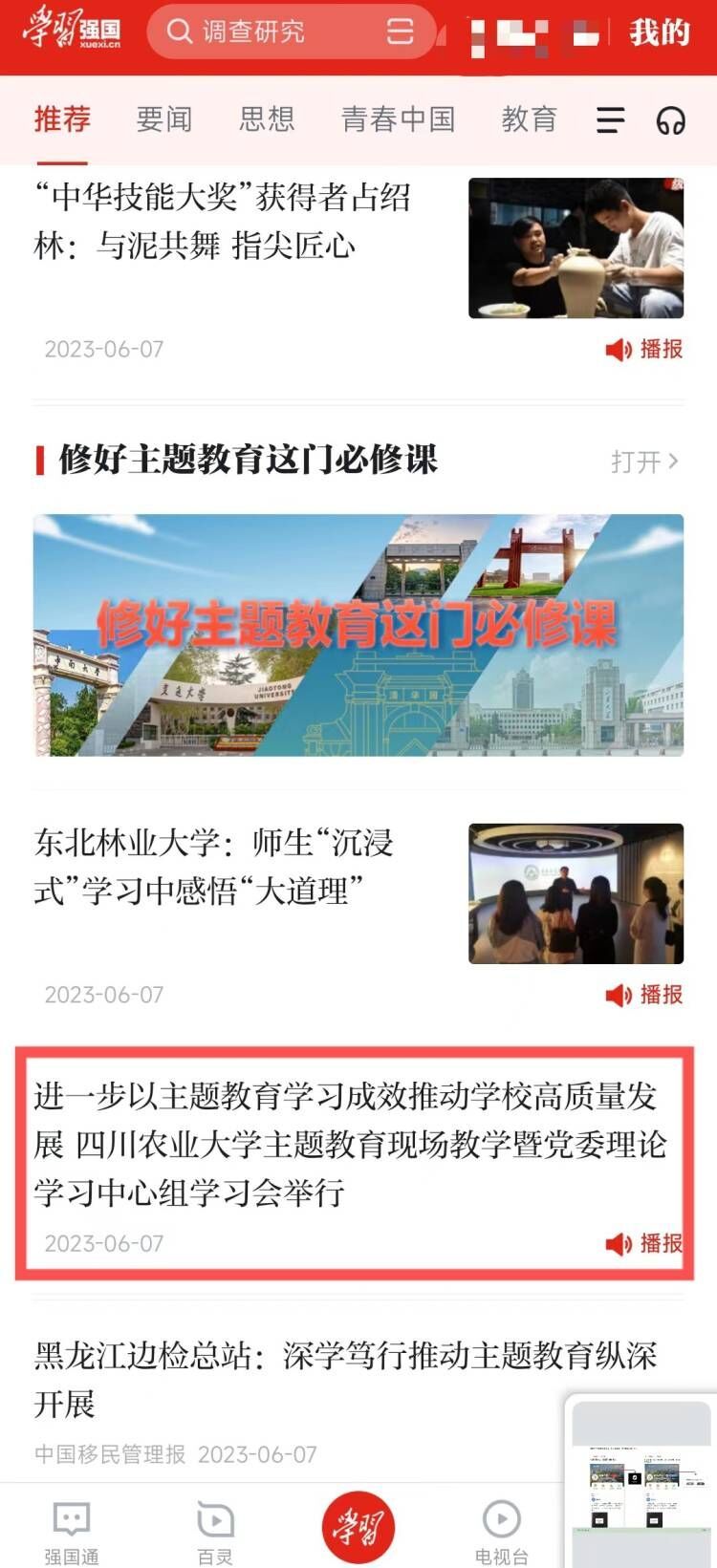Image resolution: width=717 pixels, height=1568 pixels.
Task: Switch to the 教育 tab
Action: pos(529,119)
